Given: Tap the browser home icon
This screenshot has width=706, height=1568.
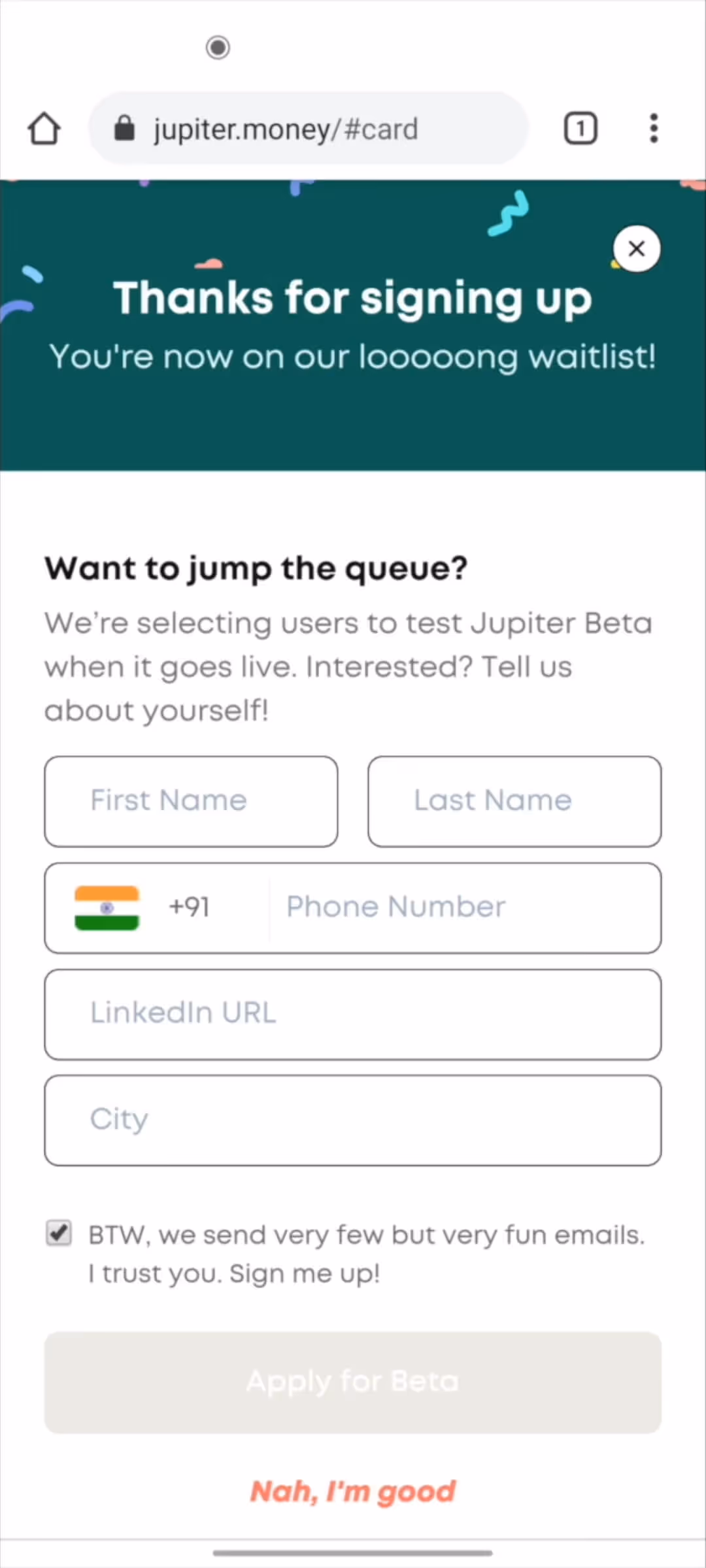Looking at the screenshot, I should (x=44, y=128).
